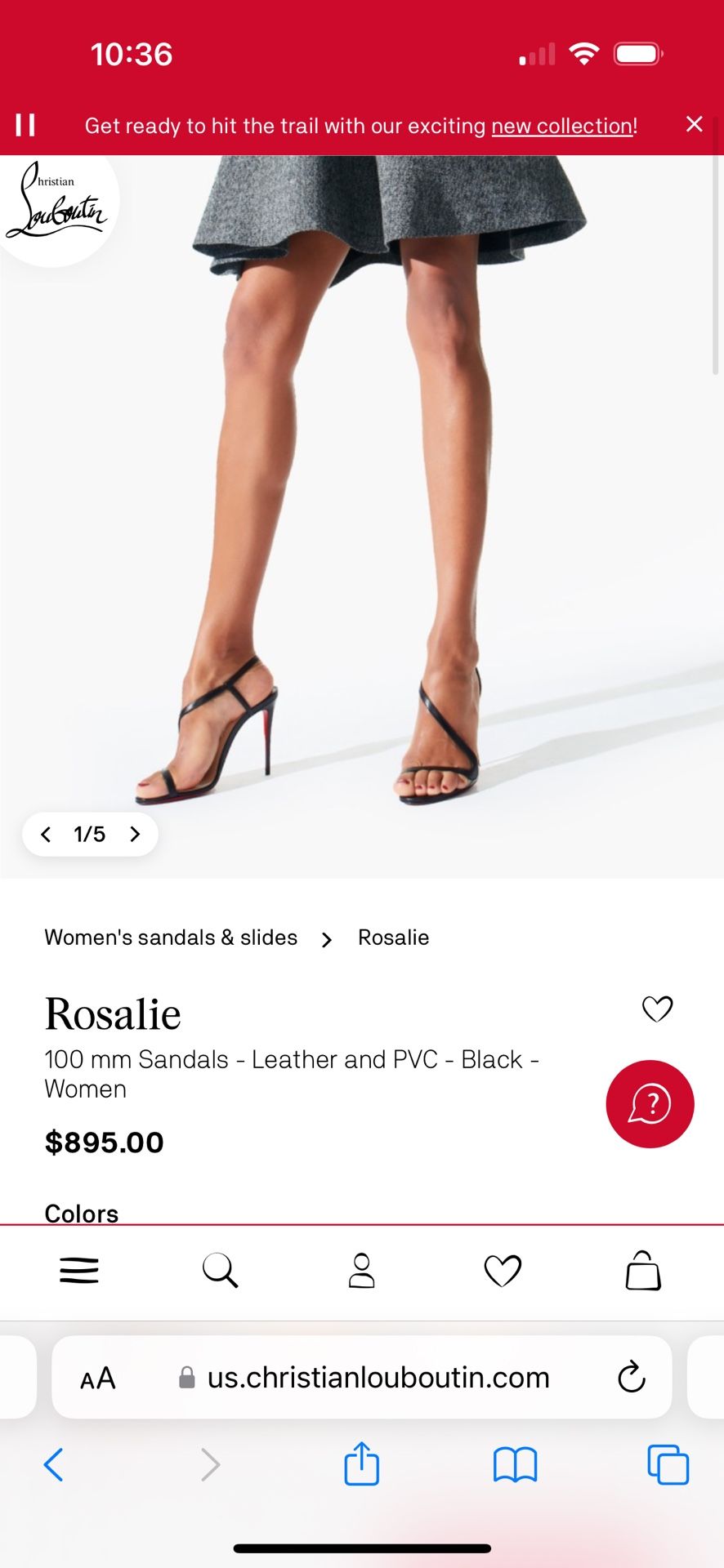Open the Safari share sheet
Viewport: 724px width, 1568px height.
[361, 1464]
